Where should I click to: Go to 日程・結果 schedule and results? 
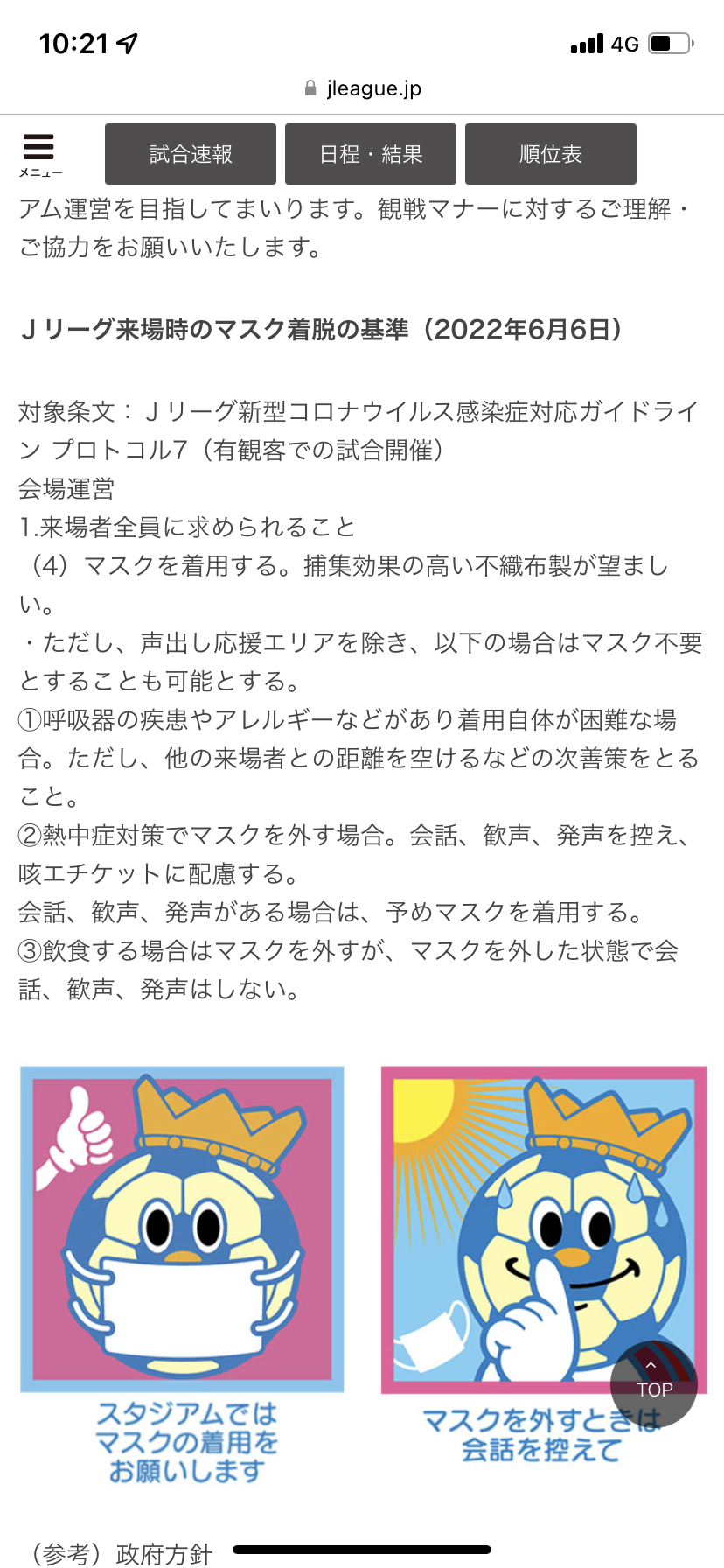click(371, 154)
